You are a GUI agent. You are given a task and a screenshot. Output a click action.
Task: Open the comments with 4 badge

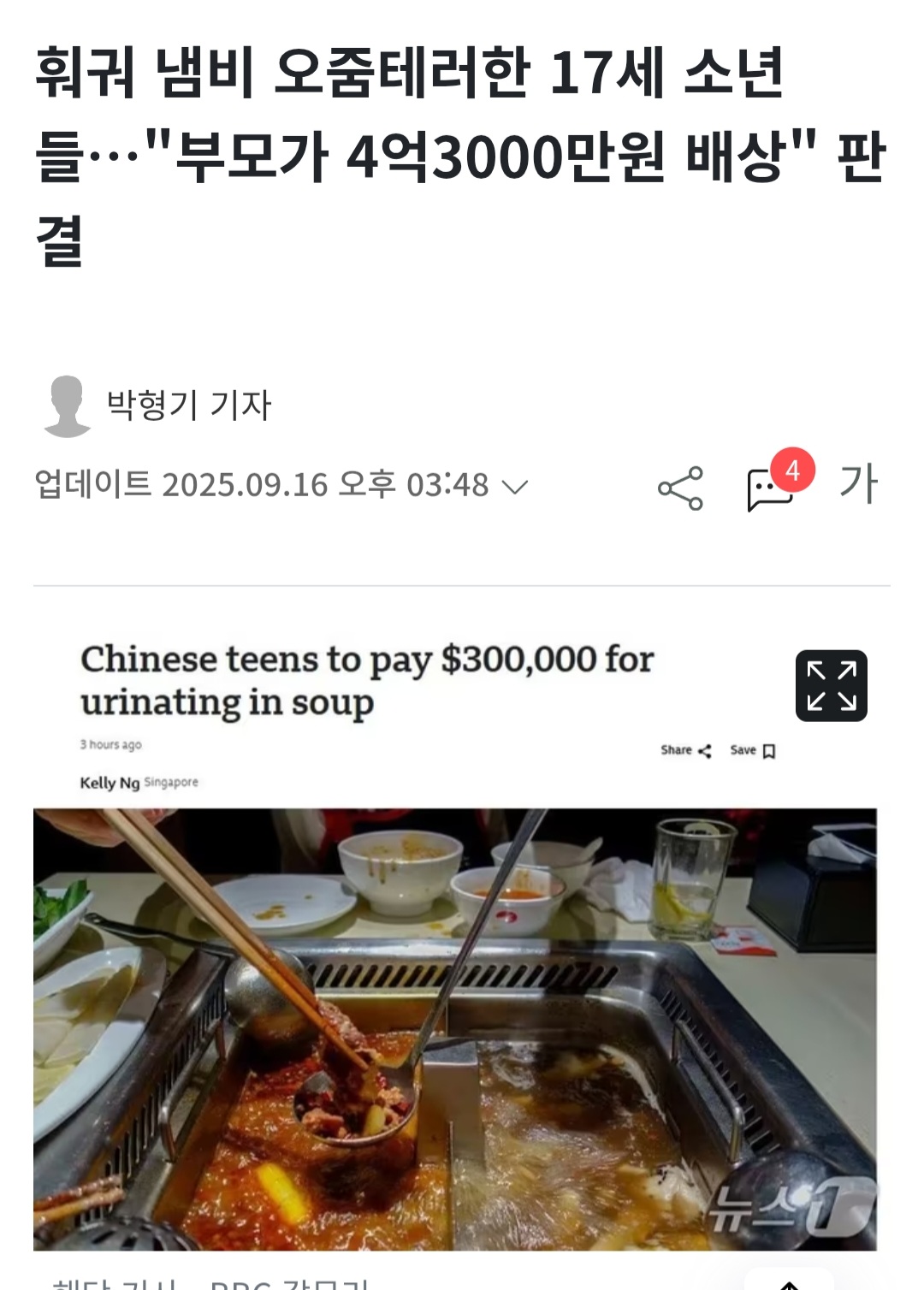tap(771, 488)
